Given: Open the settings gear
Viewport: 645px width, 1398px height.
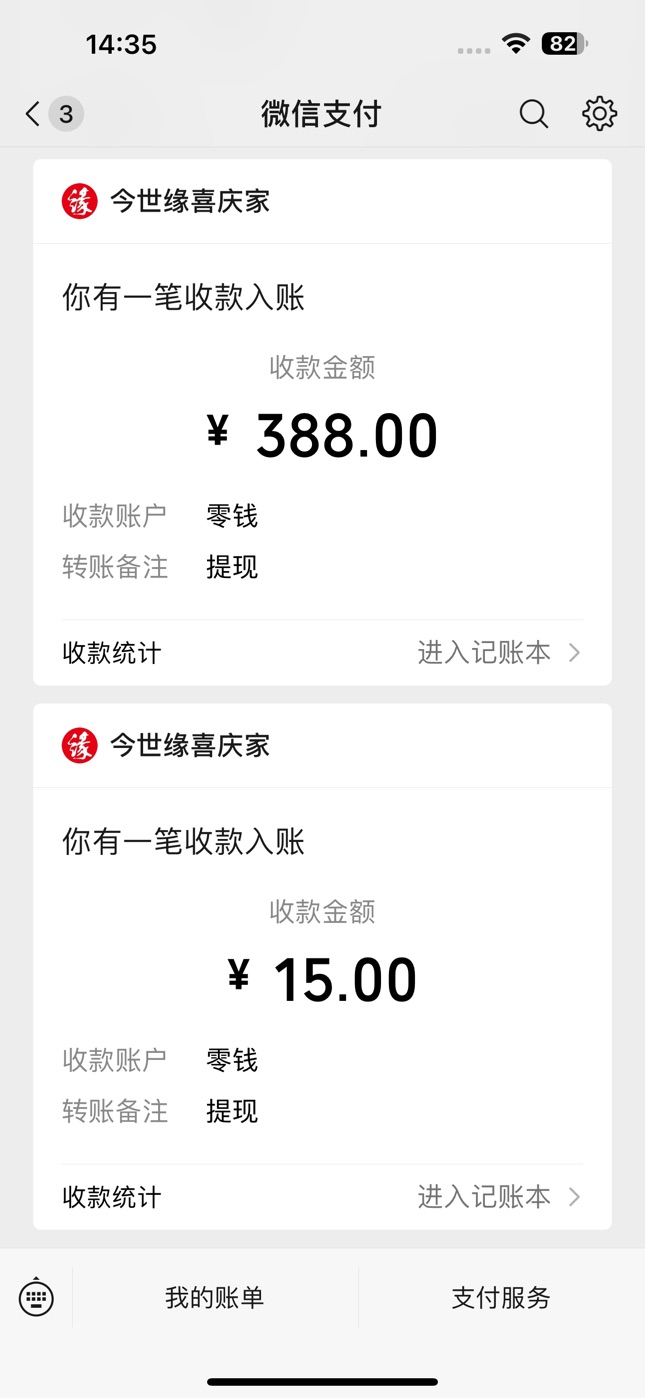Looking at the screenshot, I should (600, 114).
